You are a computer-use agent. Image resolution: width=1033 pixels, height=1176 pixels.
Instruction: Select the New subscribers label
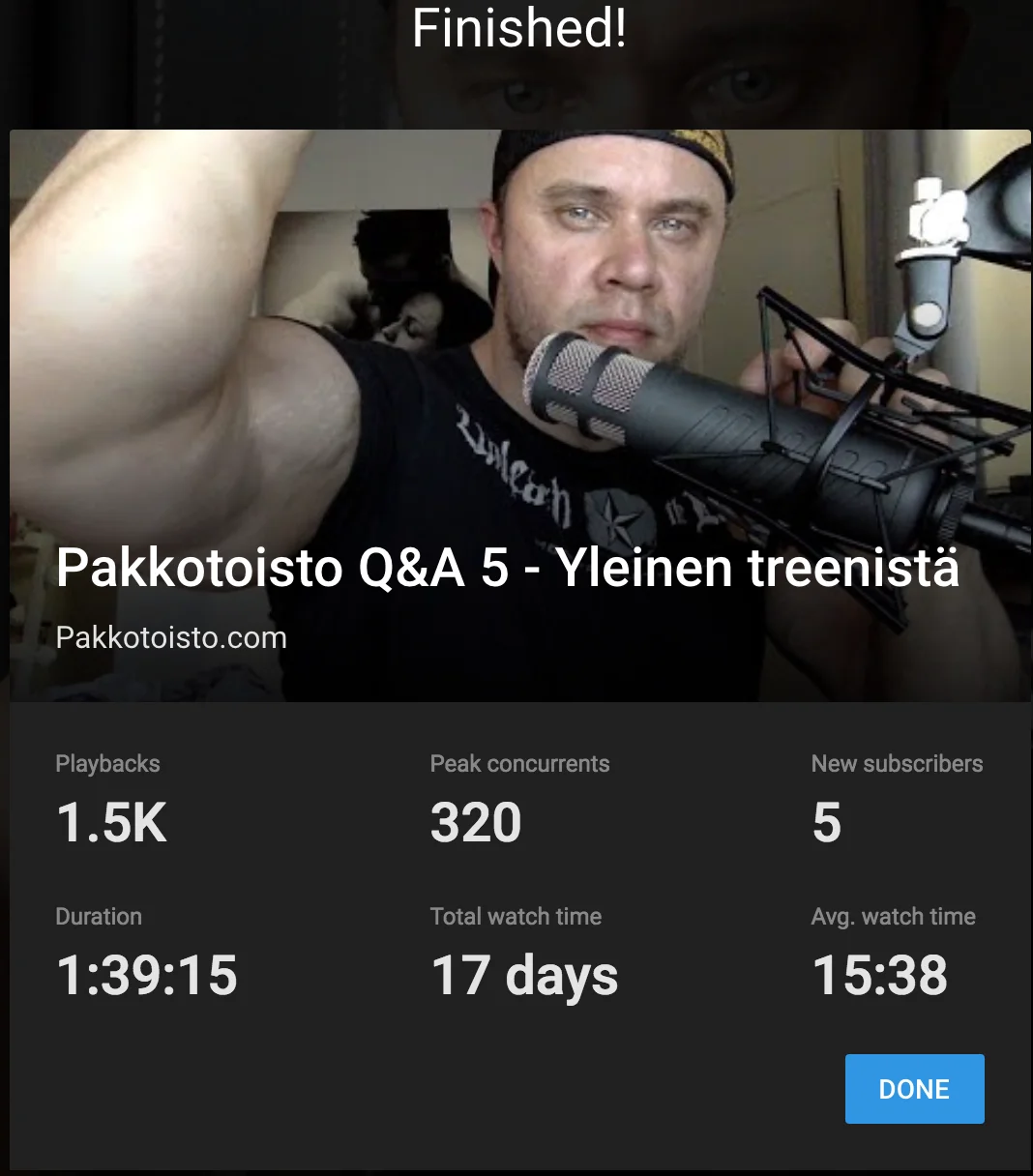(897, 763)
